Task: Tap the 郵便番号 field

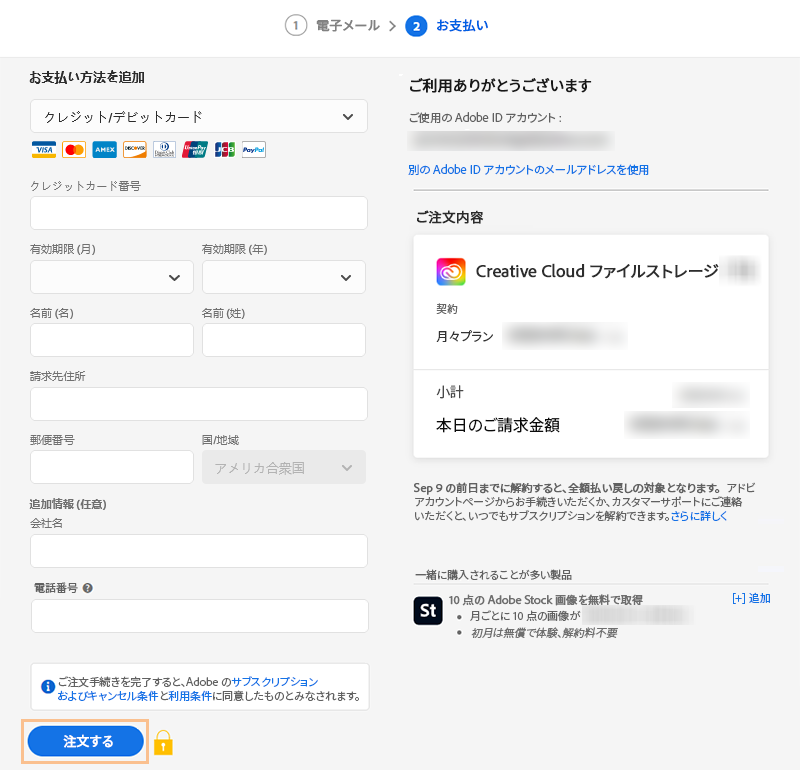Action: click(111, 467)
